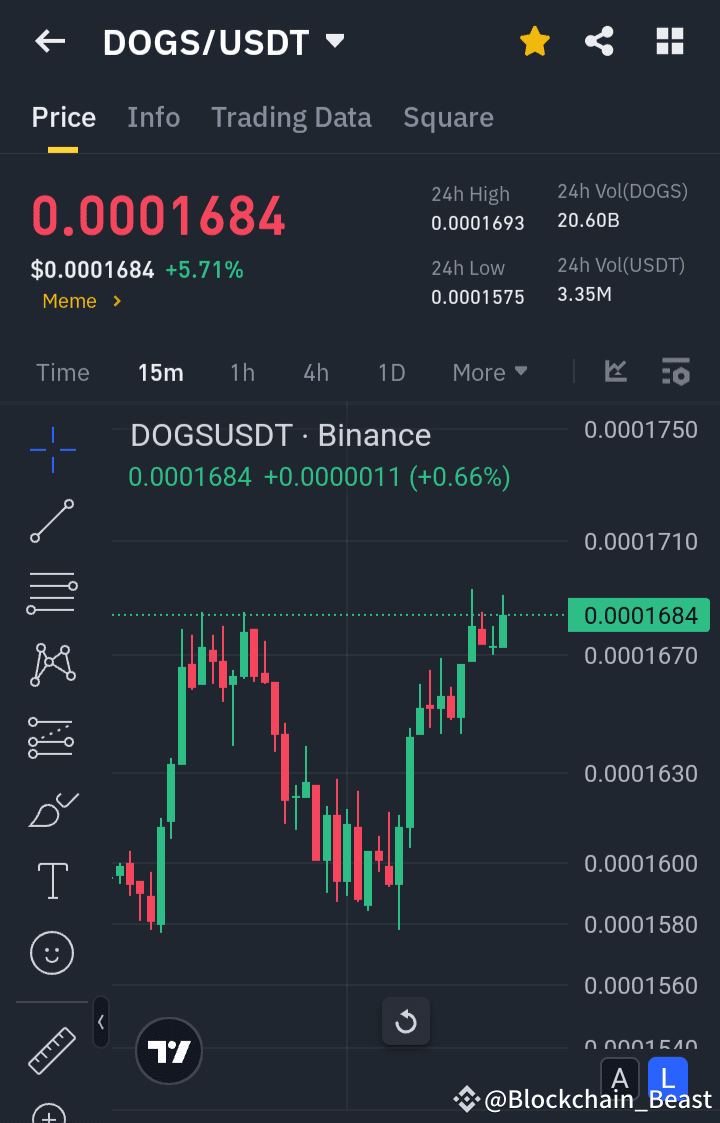Select the crosshair cursor tool
Image resolution: width=720 pixels, height=1123 pixels.
(51, 450)
